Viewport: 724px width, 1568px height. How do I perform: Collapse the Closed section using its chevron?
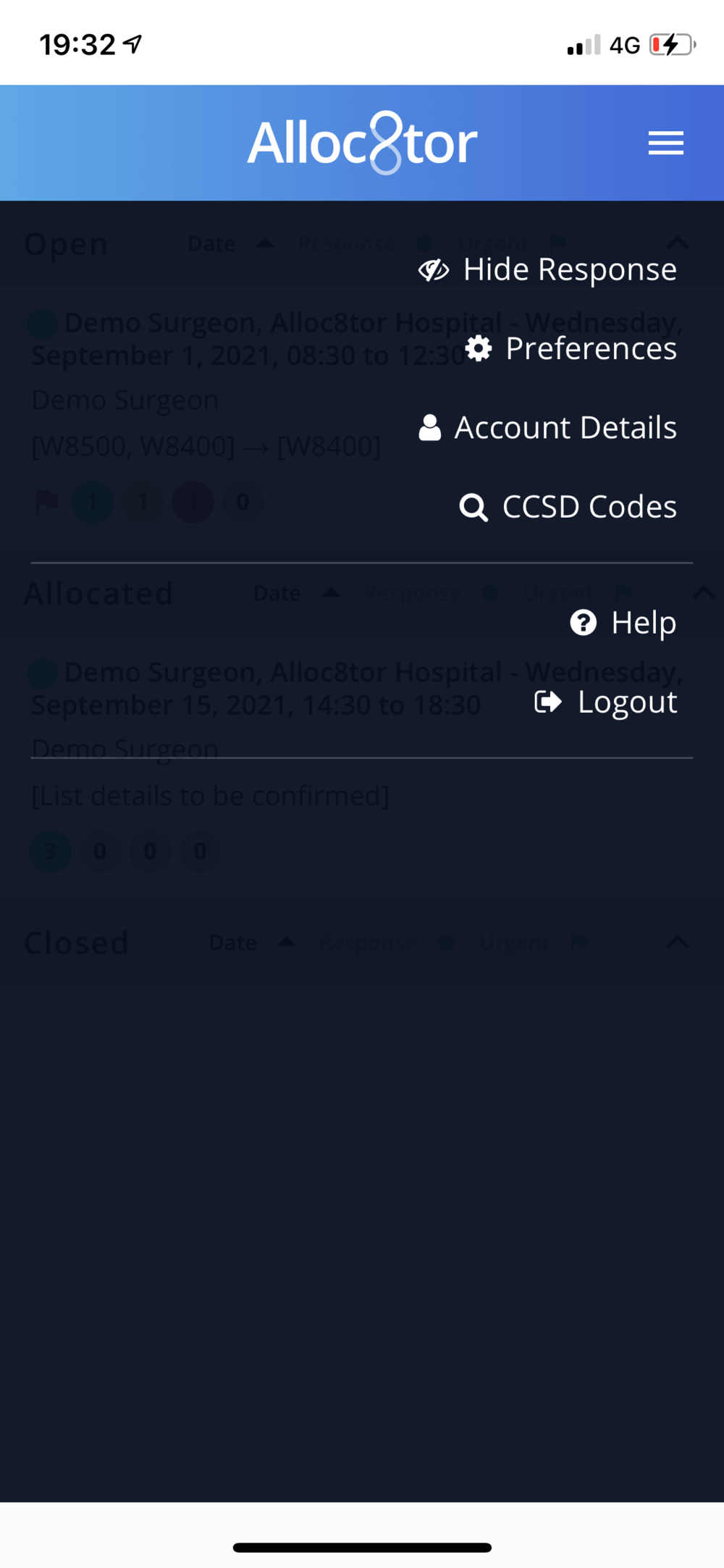point(678,942)
